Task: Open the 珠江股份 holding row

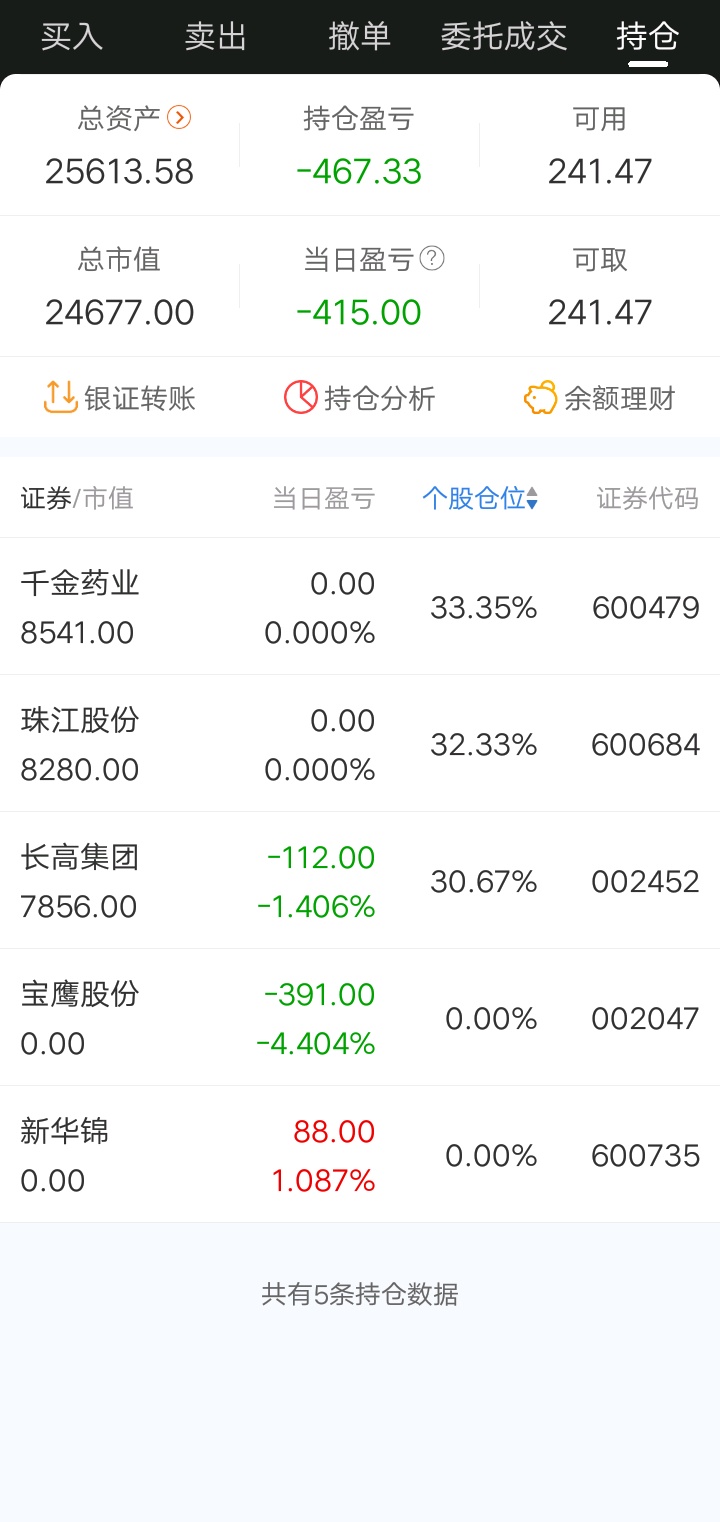Action: click(360, 744)
